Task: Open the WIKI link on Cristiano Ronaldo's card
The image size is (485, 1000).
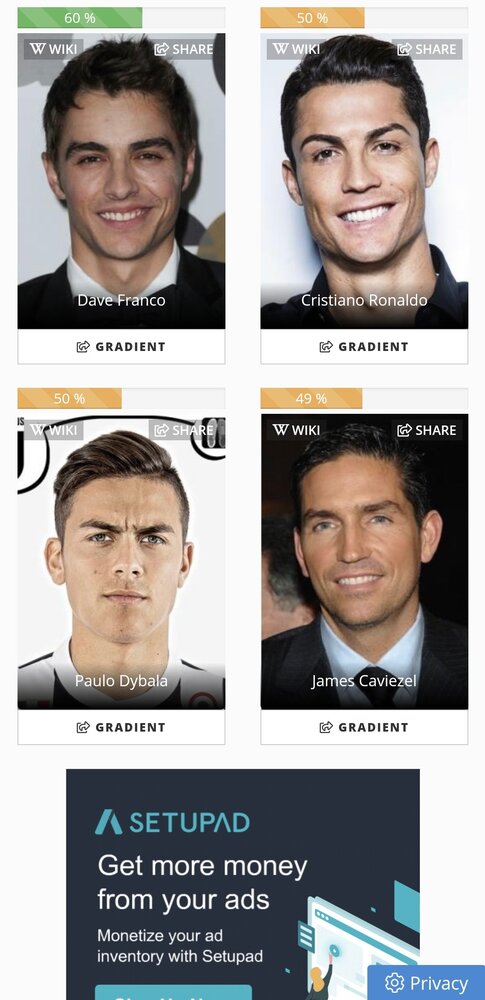Action: [x=297, y=49]
